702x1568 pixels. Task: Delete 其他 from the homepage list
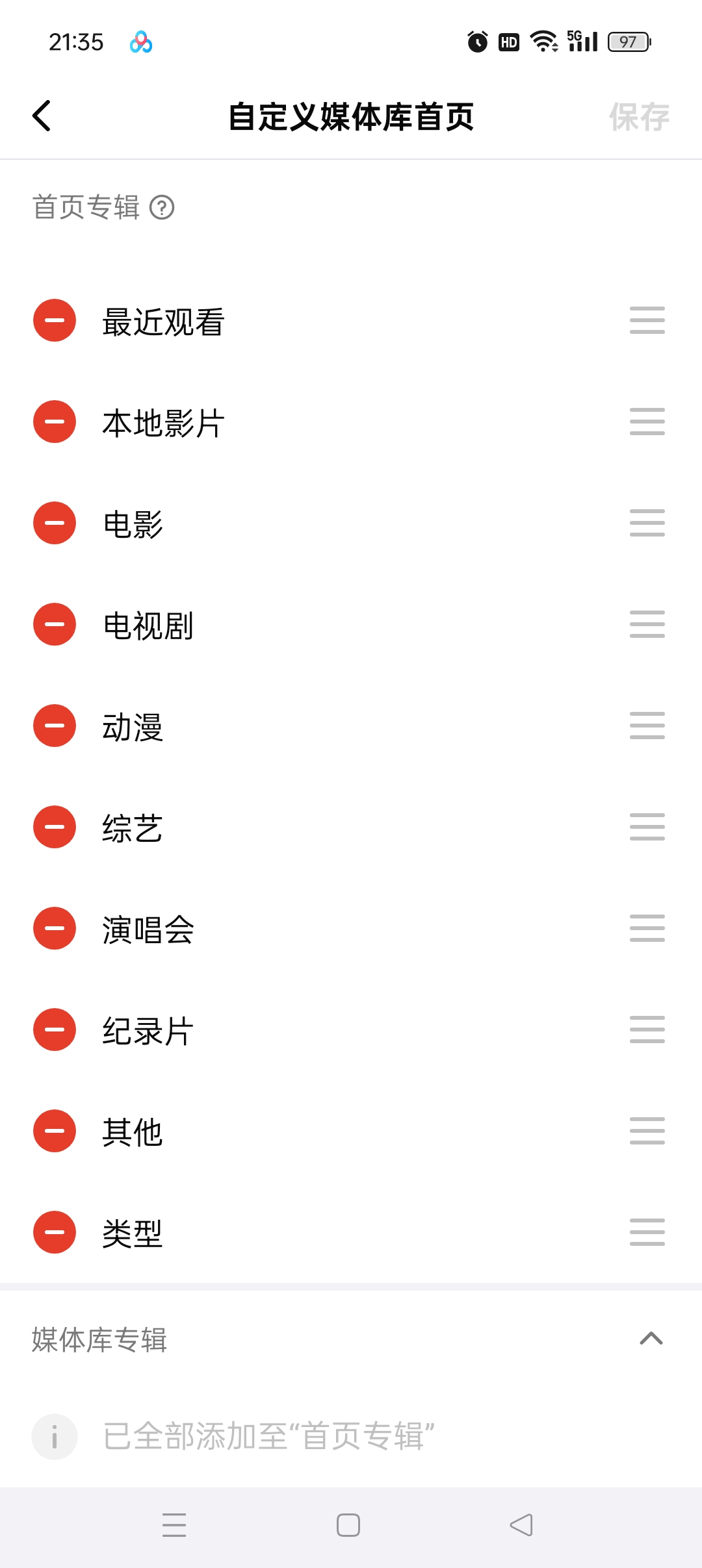click(55, 1131)
